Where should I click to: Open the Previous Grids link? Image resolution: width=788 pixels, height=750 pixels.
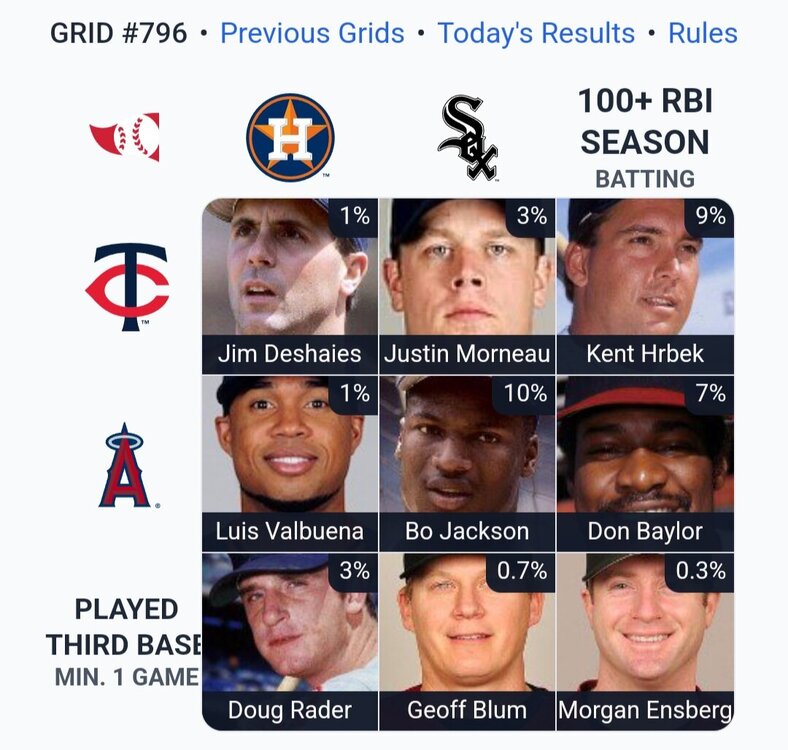312,33
